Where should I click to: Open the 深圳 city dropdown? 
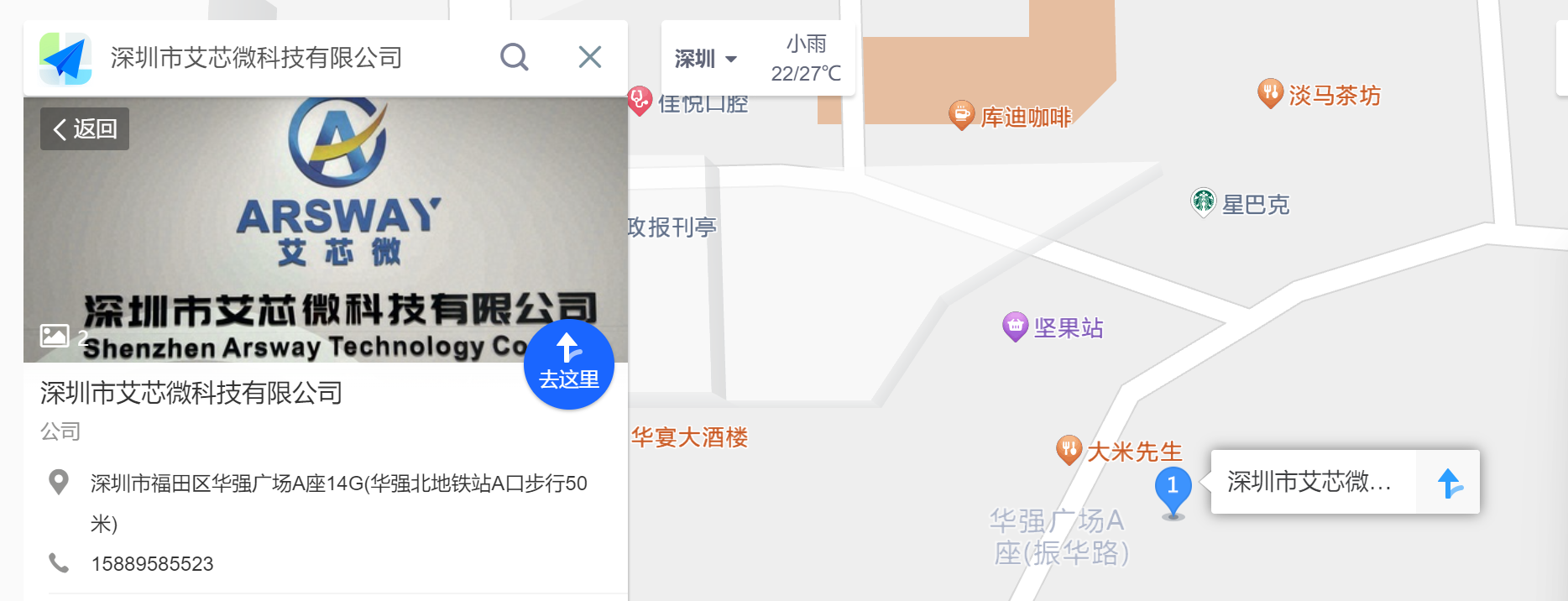[x=705, y=59]
